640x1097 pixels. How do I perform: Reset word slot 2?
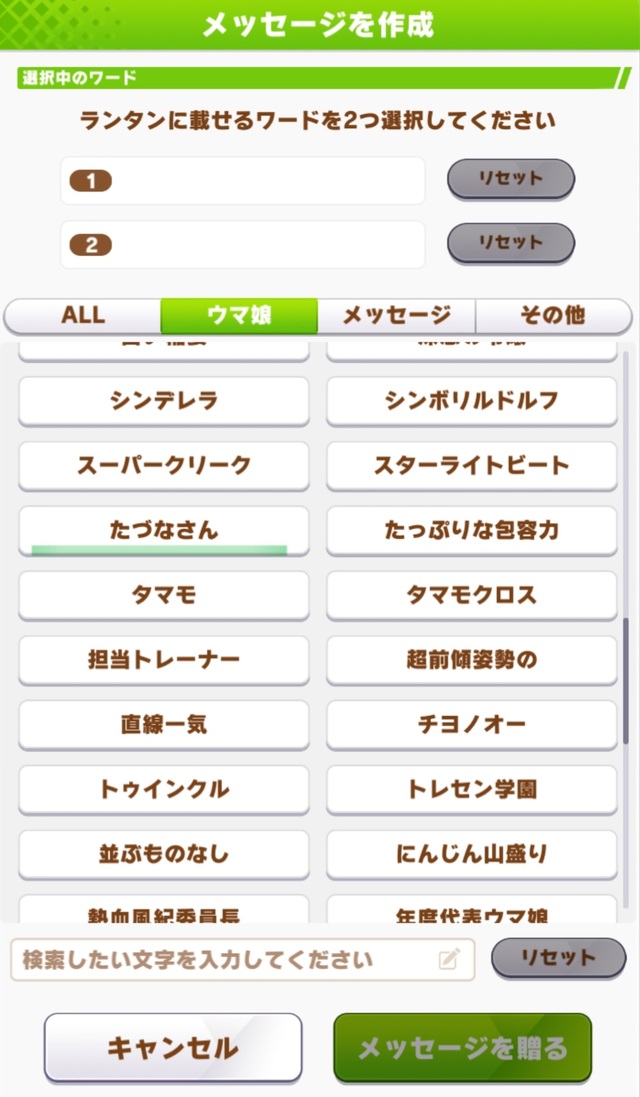[x=510, y=243]
